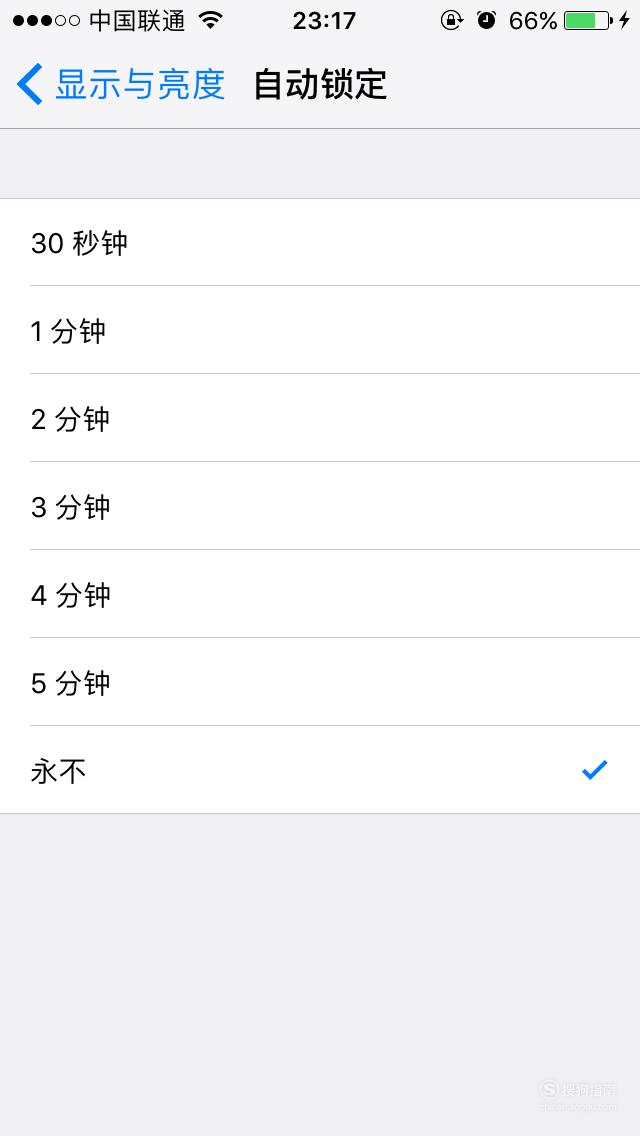Screen dimensions: 640x1136
Task: Select 4 分钟 auto-lock
Action: click(320, 594)
